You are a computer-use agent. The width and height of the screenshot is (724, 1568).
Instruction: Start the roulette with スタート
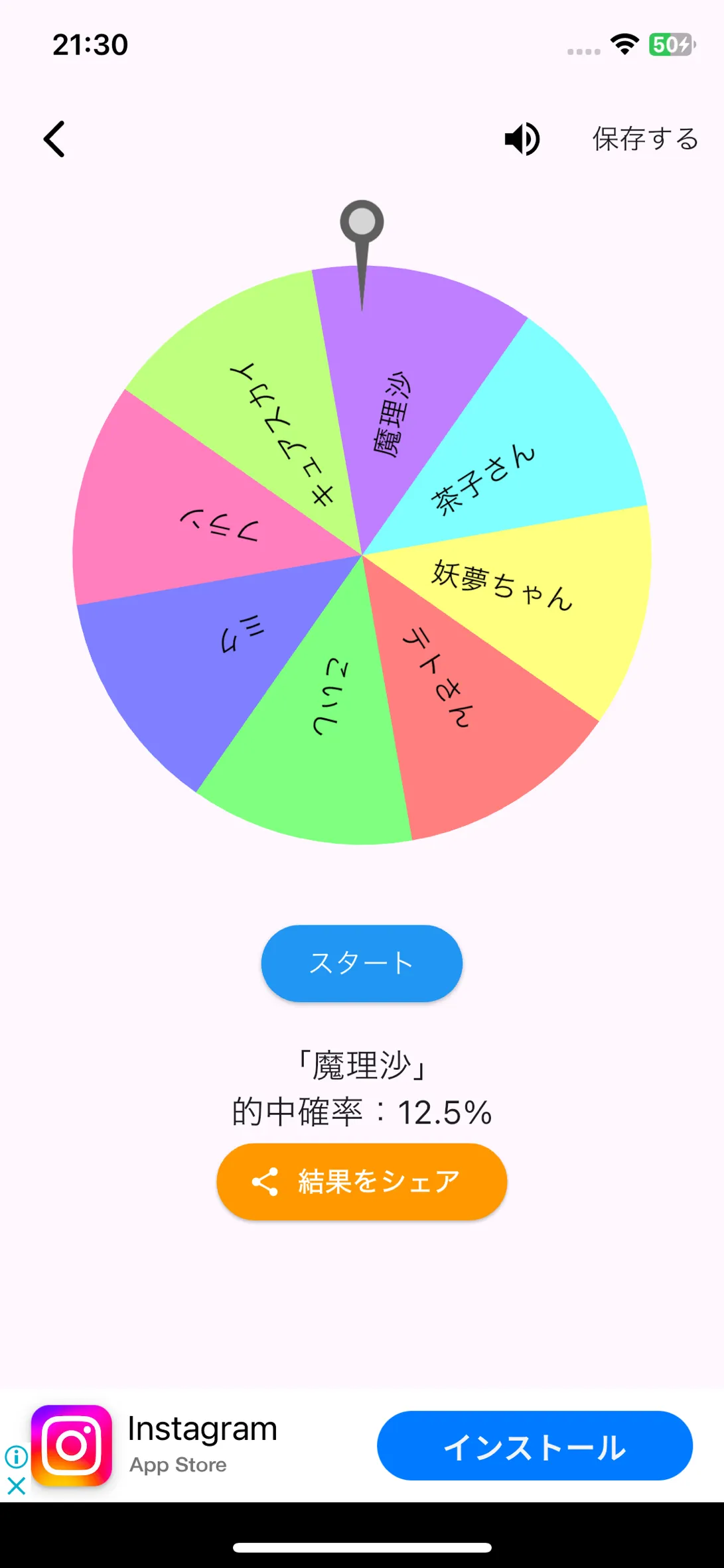(362, 963)
